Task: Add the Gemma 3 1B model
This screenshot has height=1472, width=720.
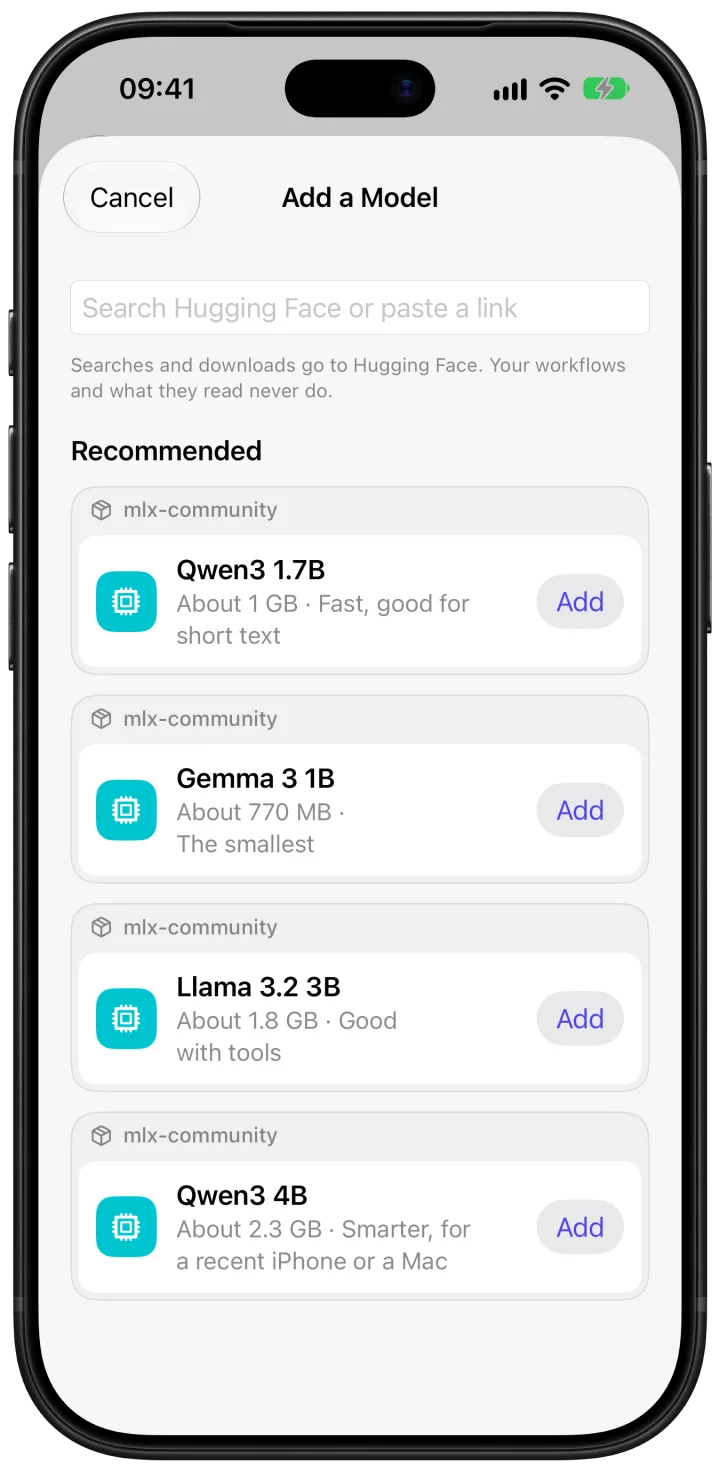Action: [x=580, y=810]
